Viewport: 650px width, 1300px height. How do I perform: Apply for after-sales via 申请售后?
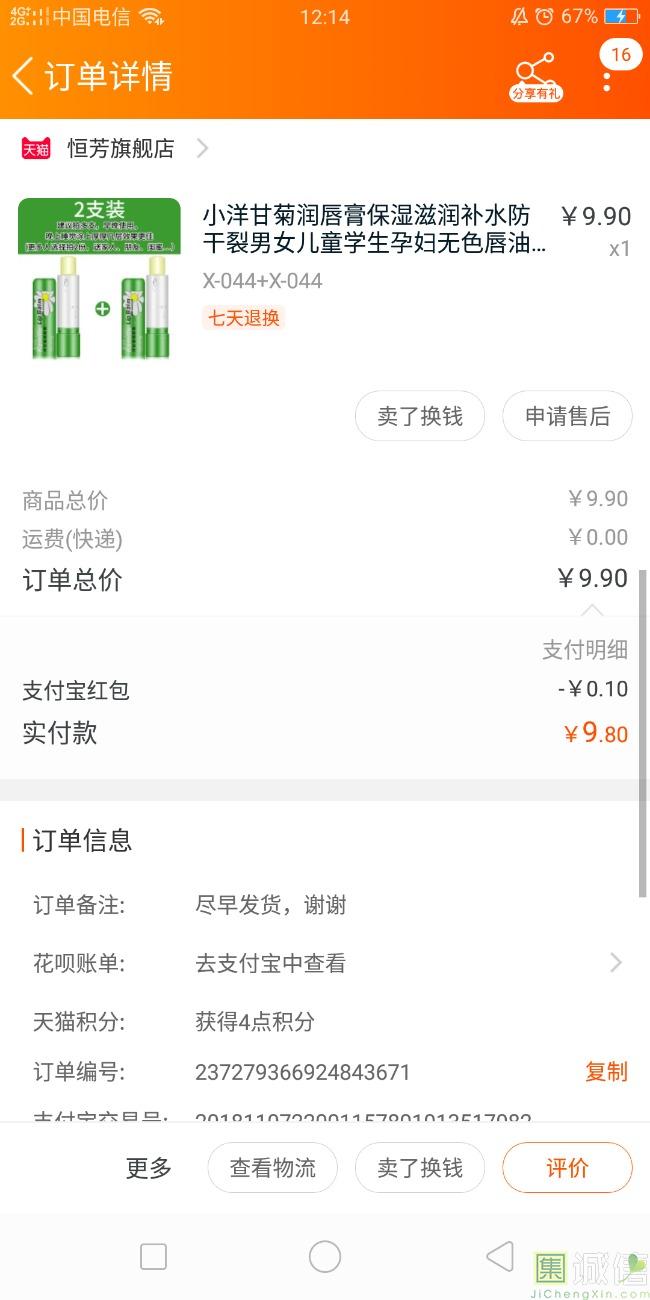(x=567, y=416)
